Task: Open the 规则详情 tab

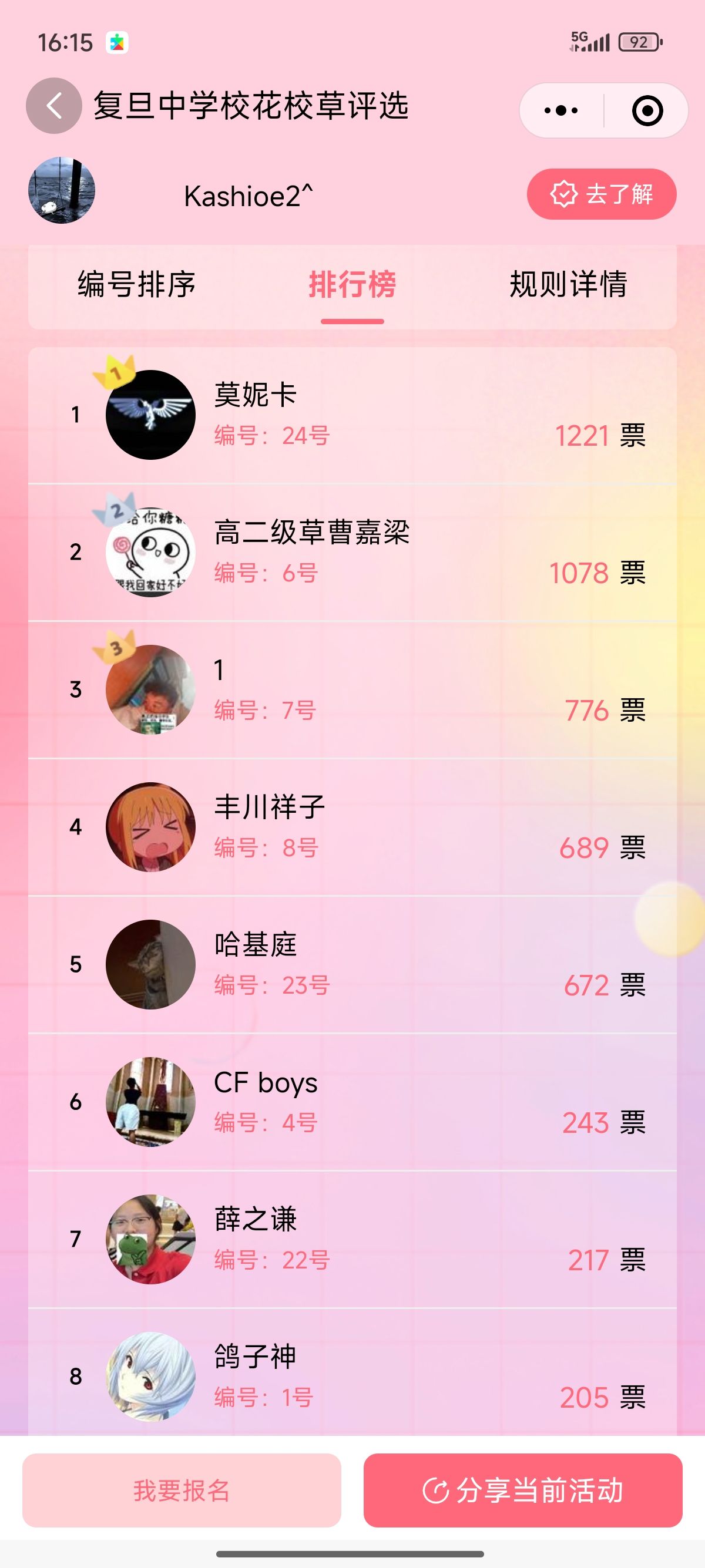Action: (568, 284)
